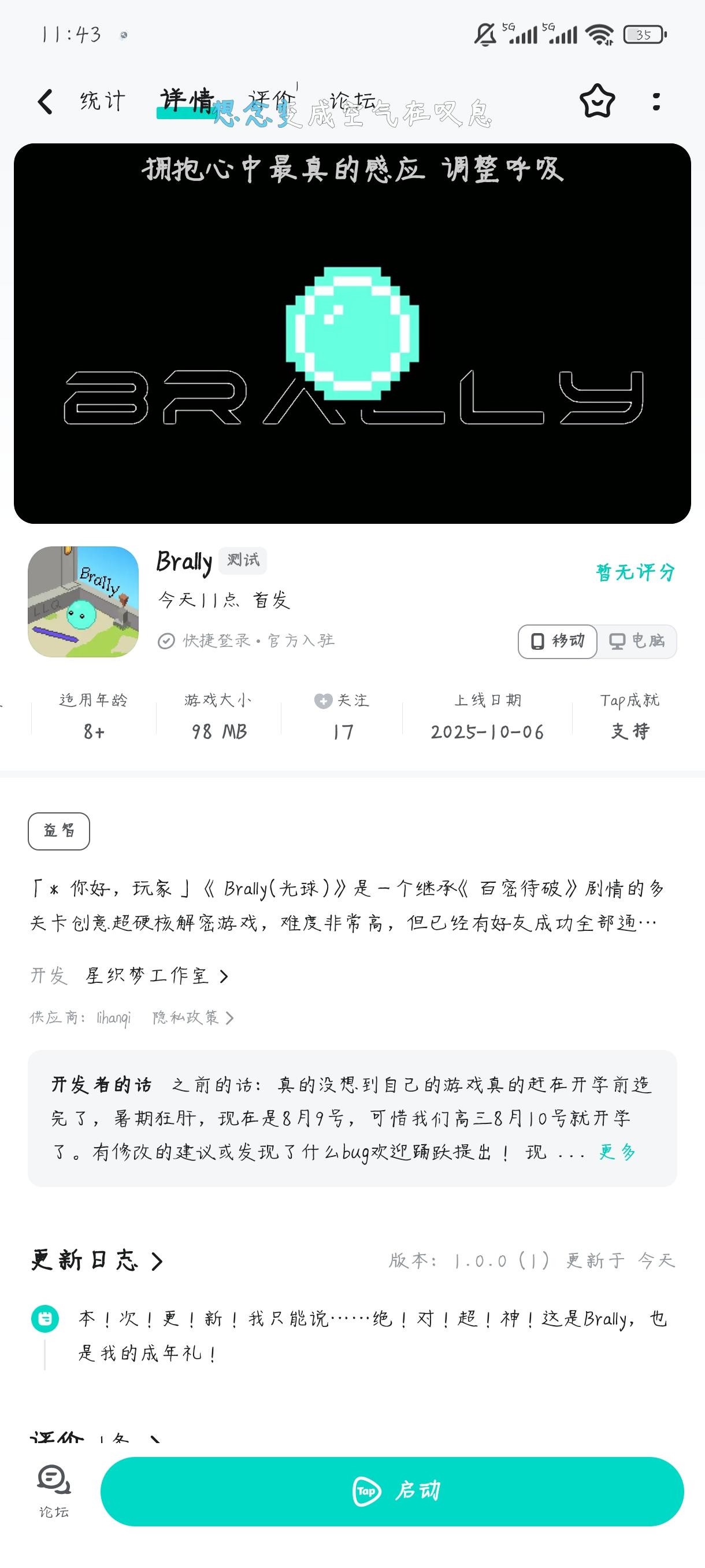
Task: Open developer 星织梦工作室 page
Action: 155,976
